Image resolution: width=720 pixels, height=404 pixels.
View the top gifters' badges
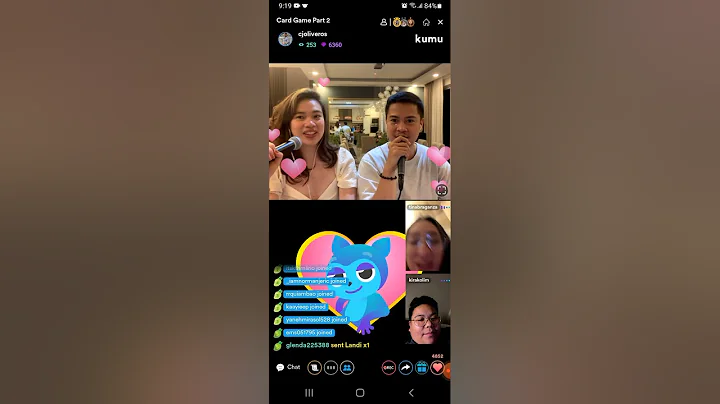point(404,22)
